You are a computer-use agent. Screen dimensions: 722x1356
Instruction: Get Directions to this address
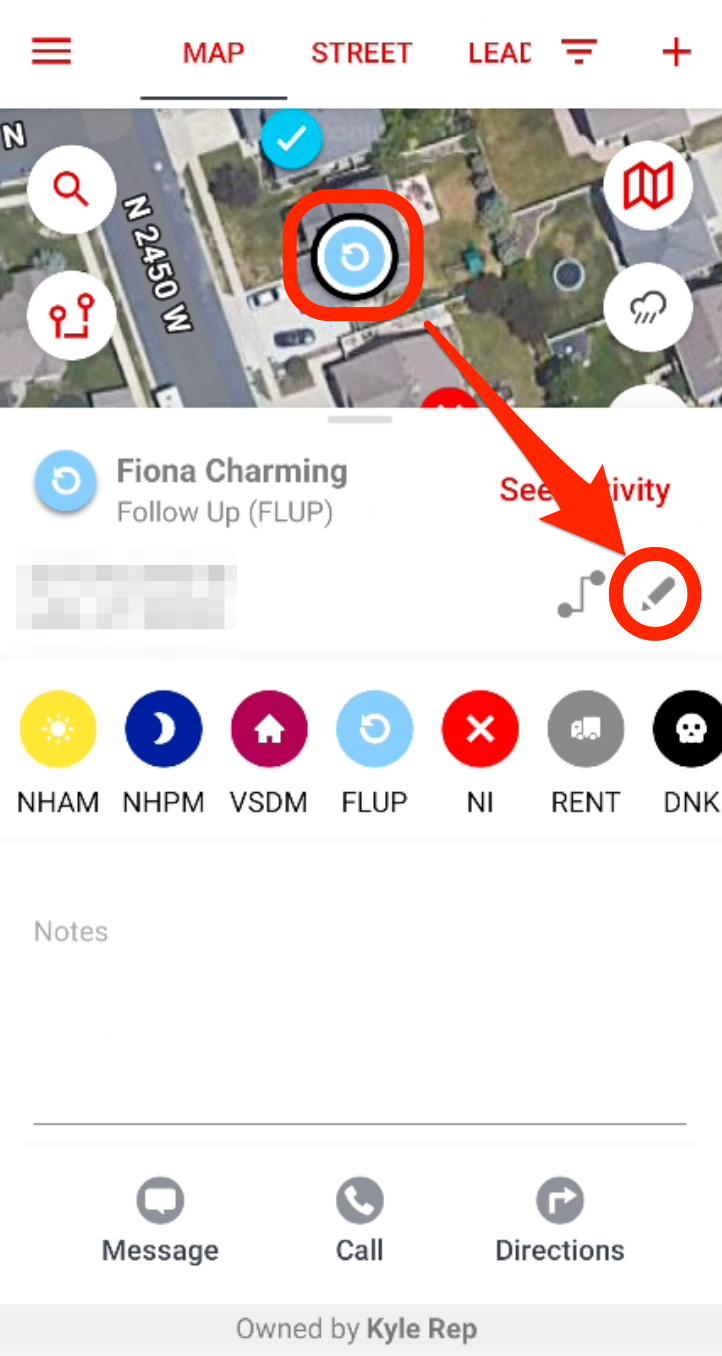(559, 1218)
